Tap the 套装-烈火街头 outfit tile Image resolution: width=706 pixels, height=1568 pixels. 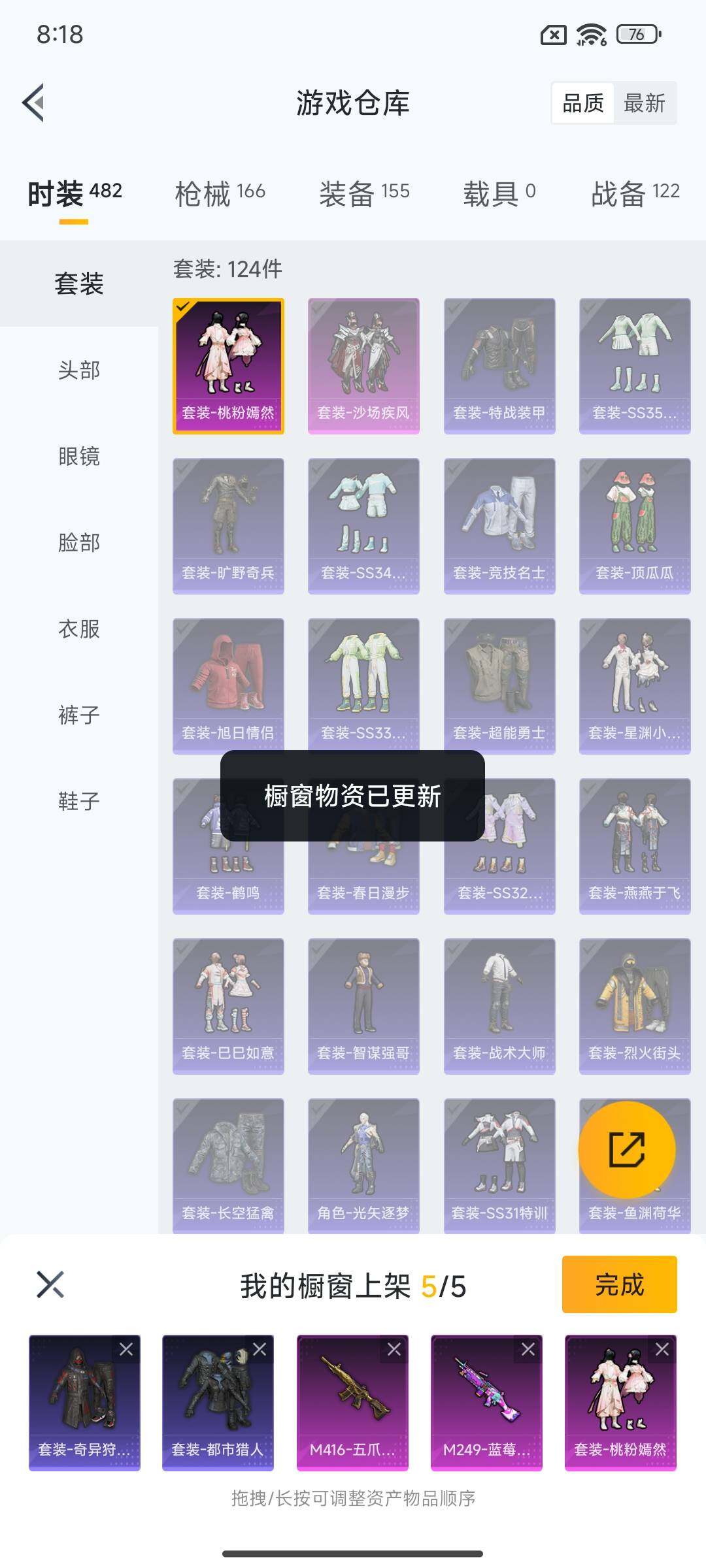coord(634,1006)
